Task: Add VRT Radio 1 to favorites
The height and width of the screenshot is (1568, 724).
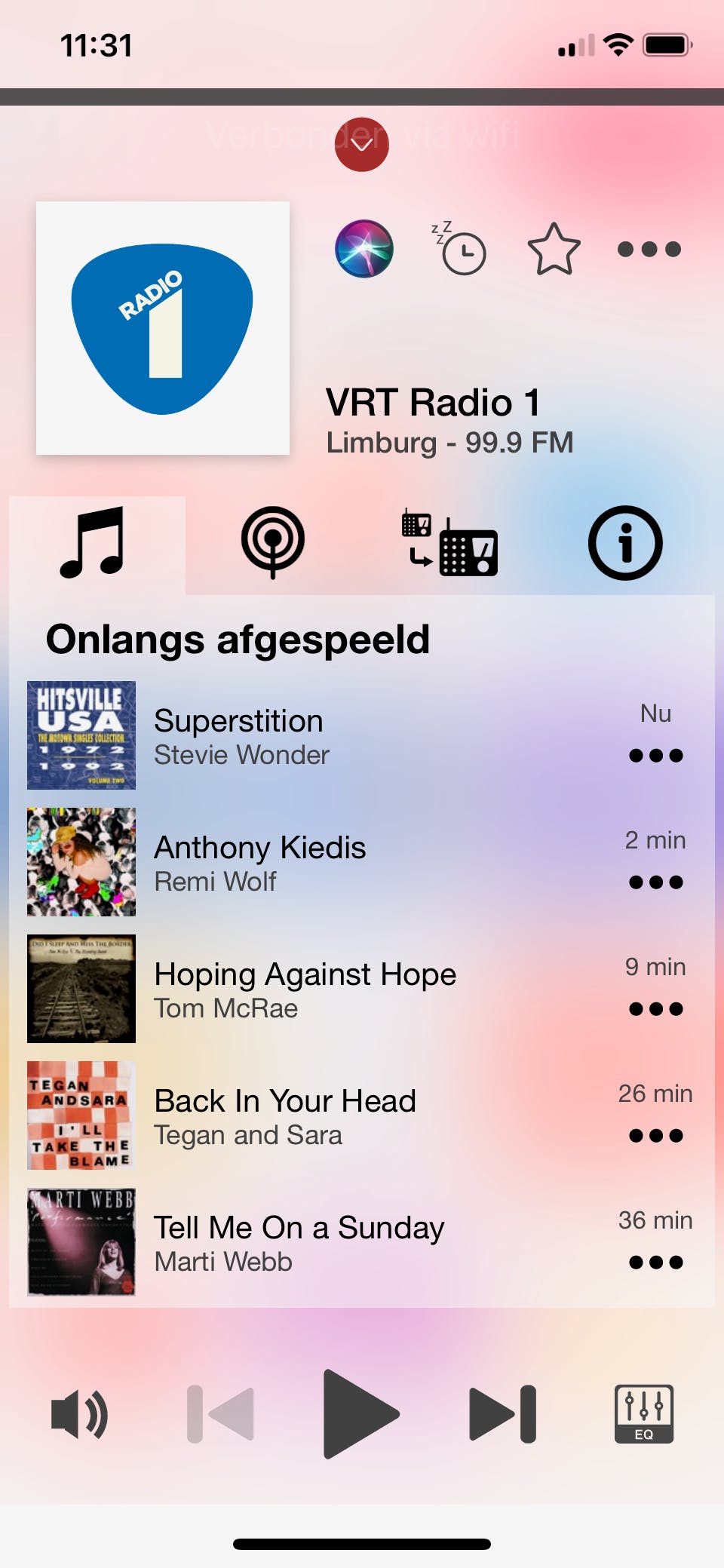Action: point(554,249)
